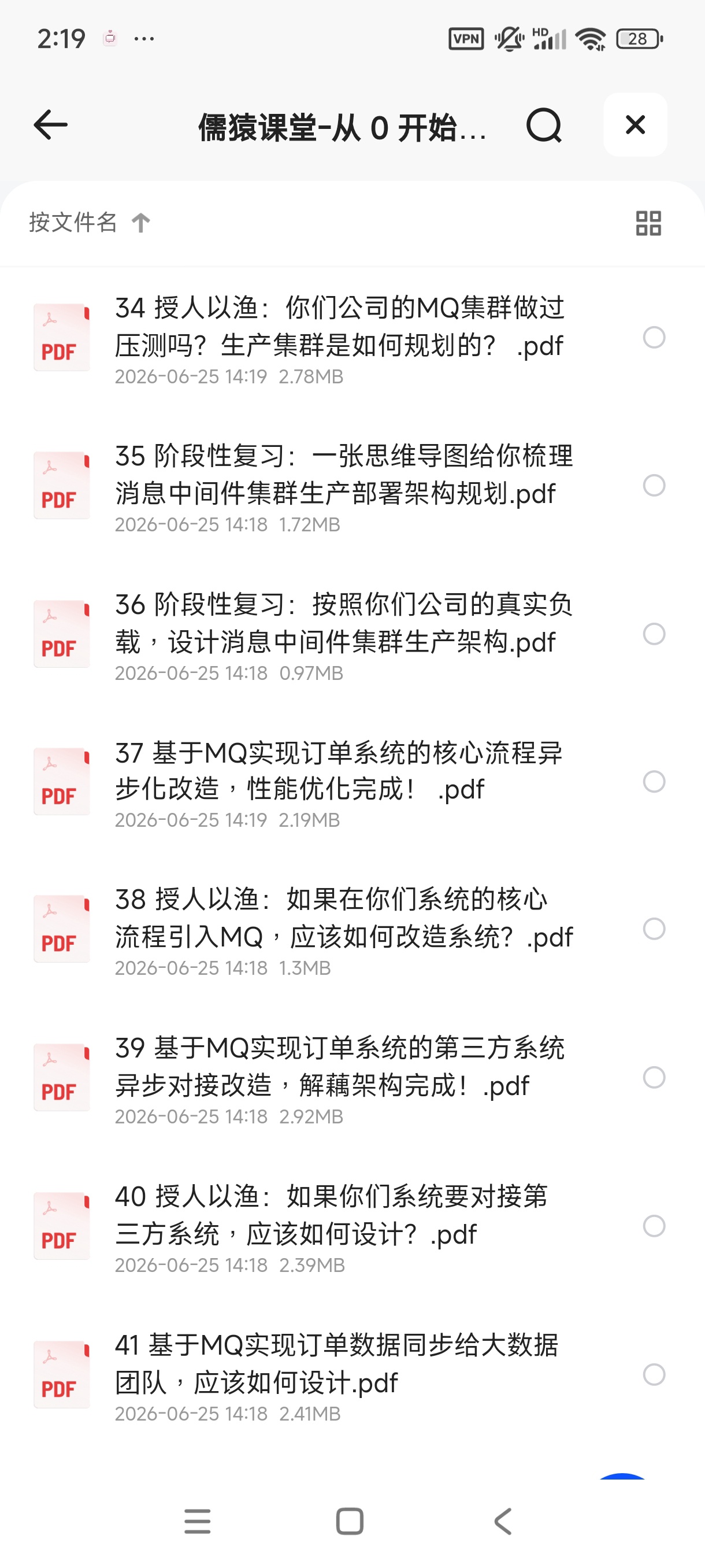Select the circle for PDF 41 订单数据同步
Screen dimensions: 705x1568
654,1374
